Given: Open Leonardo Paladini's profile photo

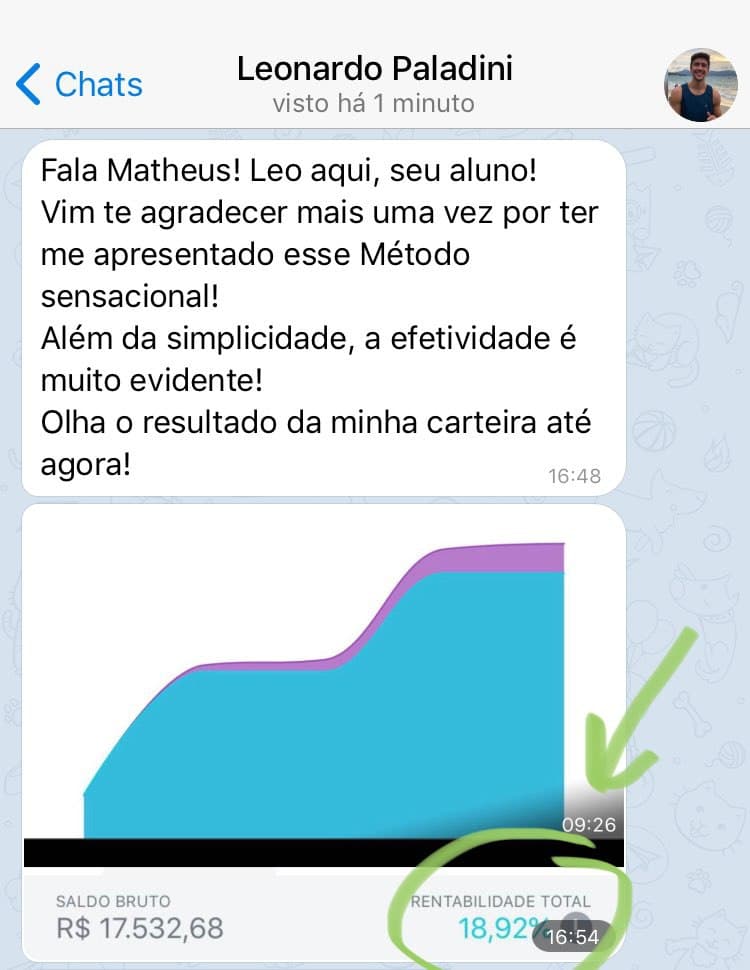Looking at the screenshot, I should tap(701, 85).
